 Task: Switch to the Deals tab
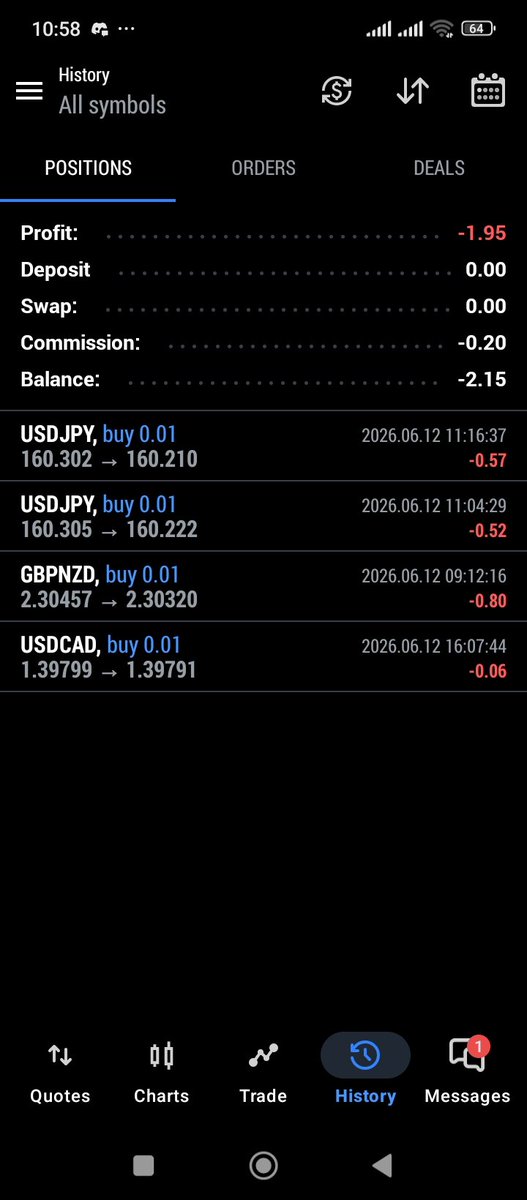pyautogui.click(x=439, y=168)
